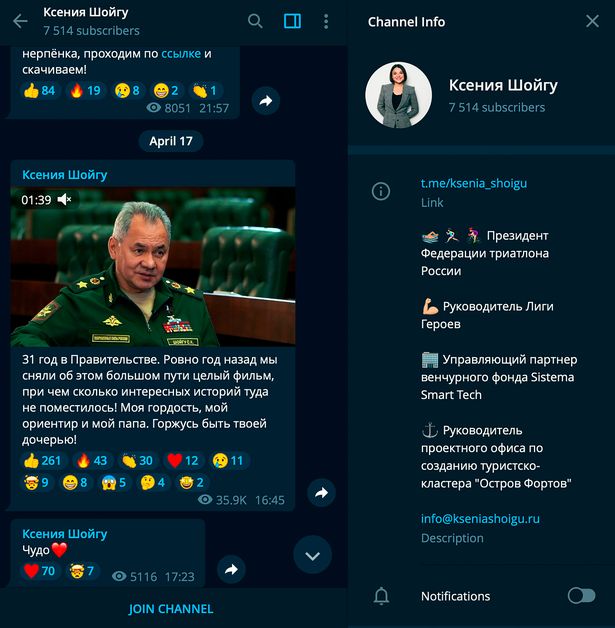
Task: Play the 01:39 video post
Action: [153, 266]
